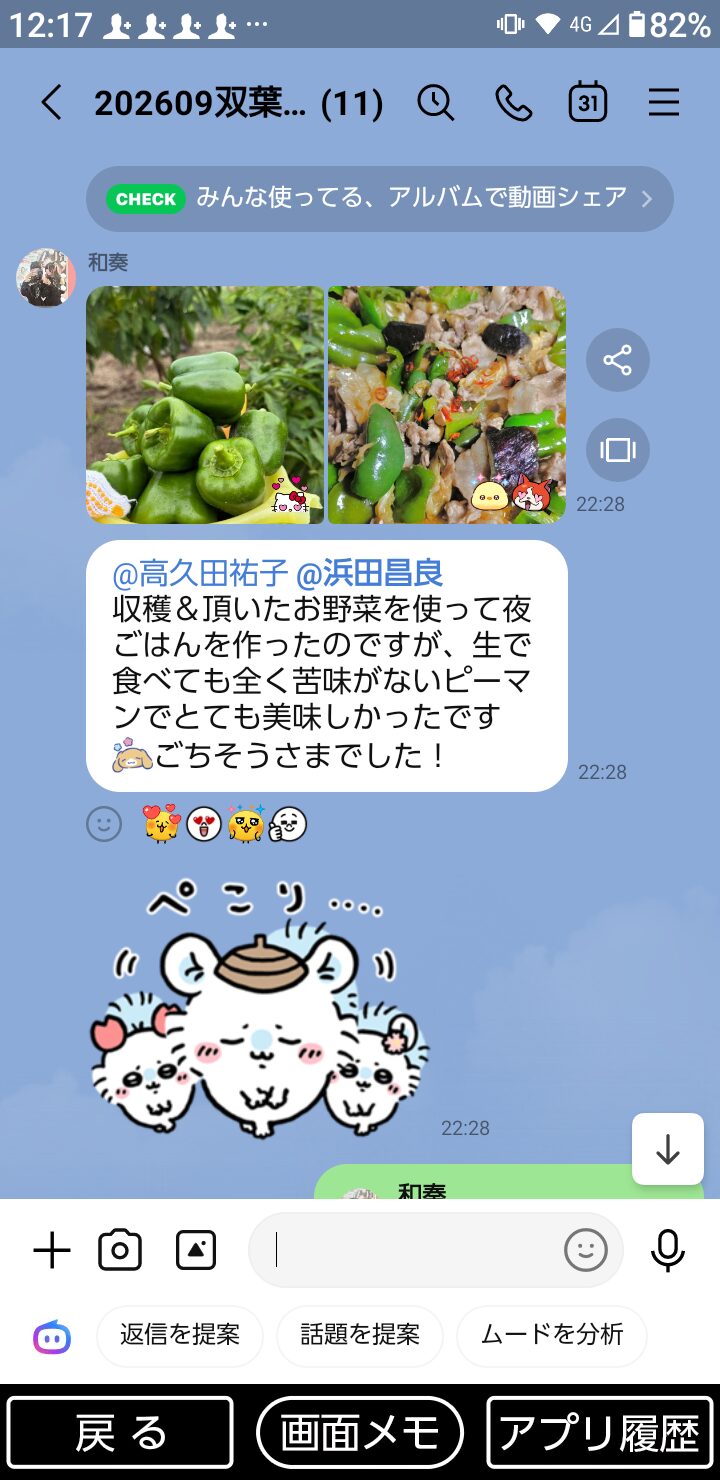This screenshot has width=720, height=1480.
Task: Open the camera to take a photo
Action: (x=120, y=1250)
